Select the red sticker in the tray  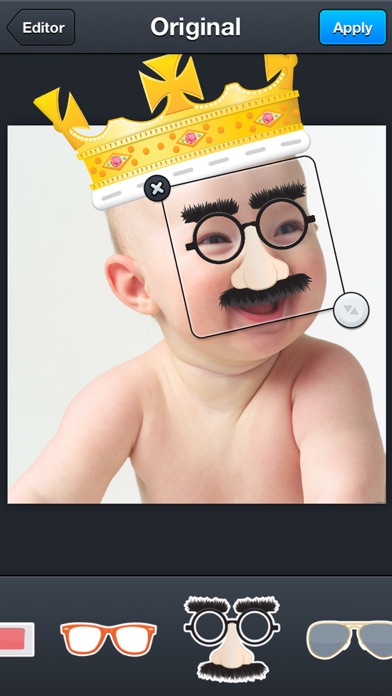click(17, 639)
